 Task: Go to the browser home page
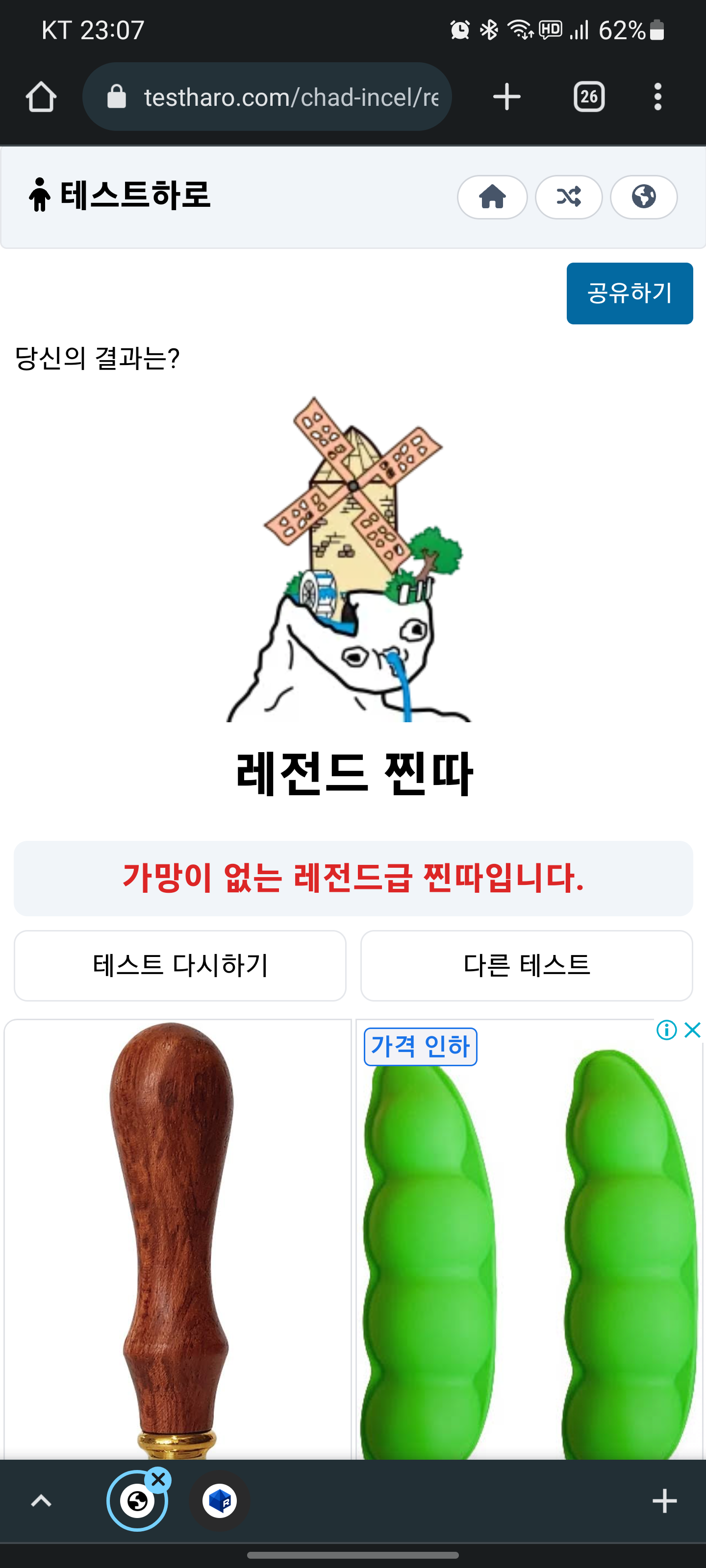coord(41,97)
